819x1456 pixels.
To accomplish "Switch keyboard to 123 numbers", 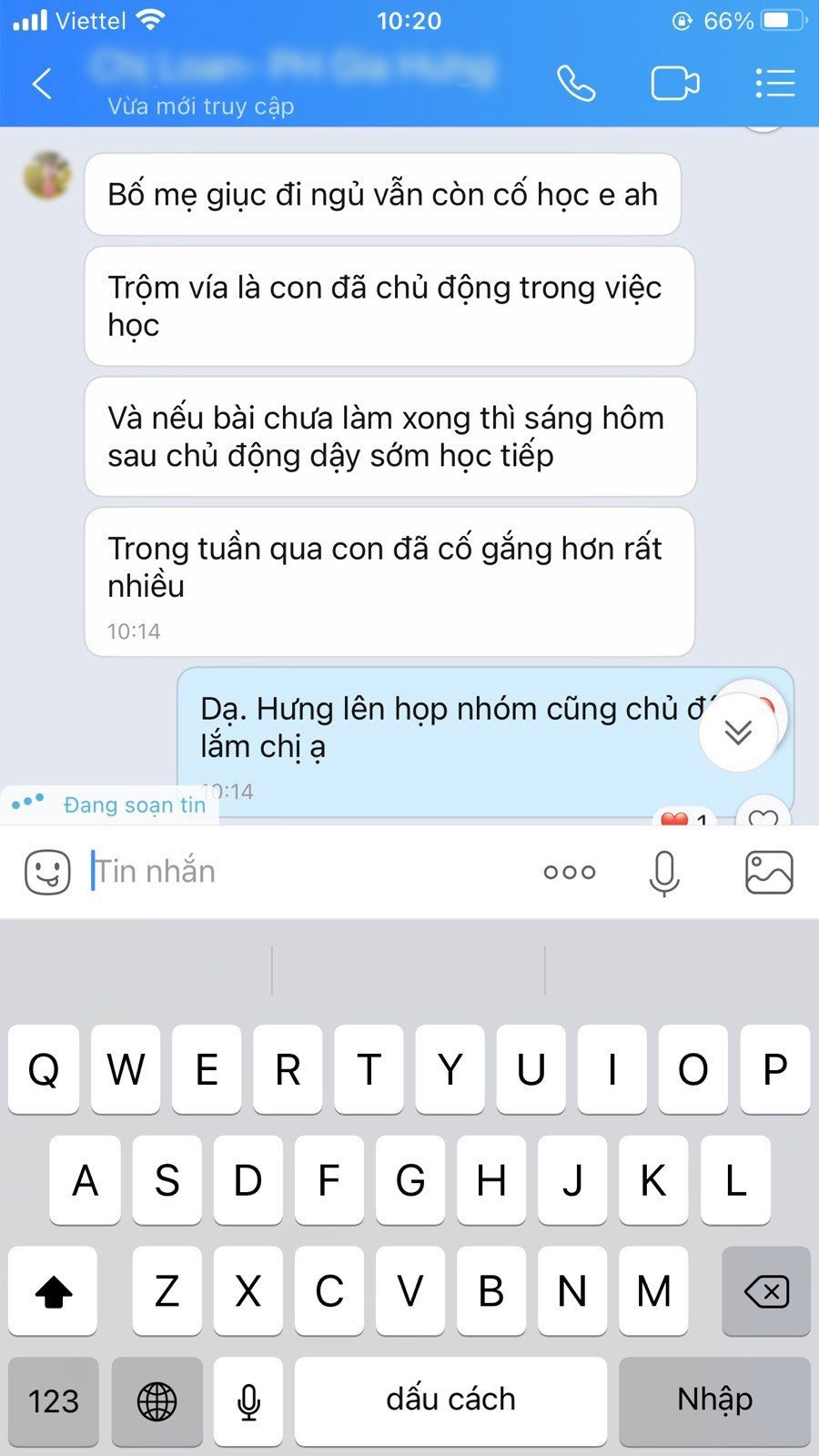I will pyautogui.click(x=54, y=1400).
